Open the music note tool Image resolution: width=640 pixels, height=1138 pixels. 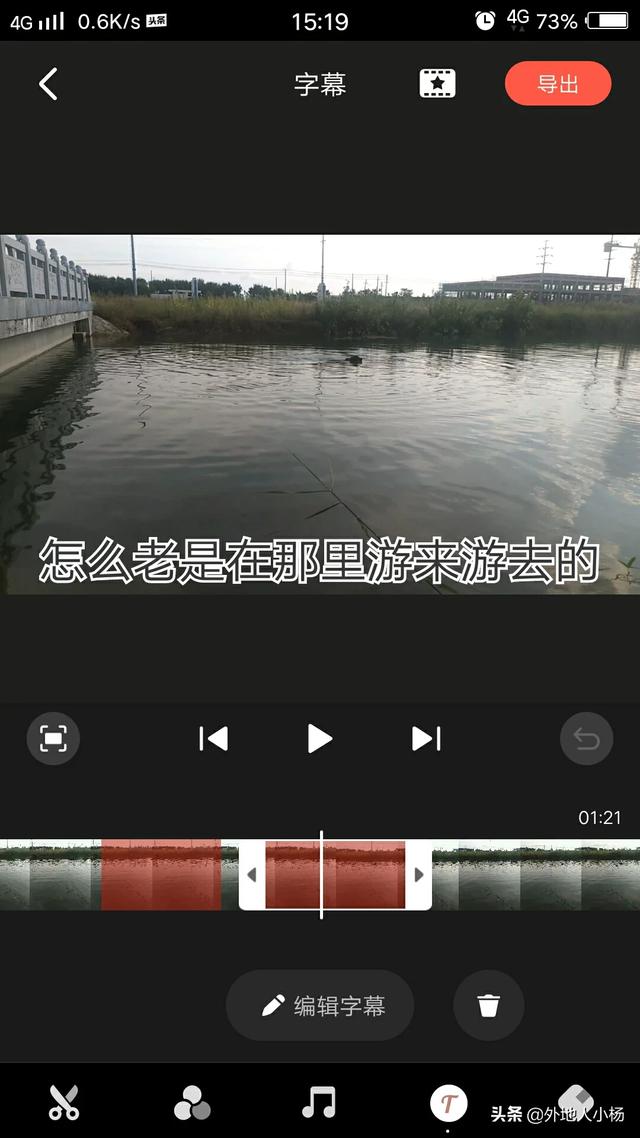pyautogui.click(x=319, y=1102)
